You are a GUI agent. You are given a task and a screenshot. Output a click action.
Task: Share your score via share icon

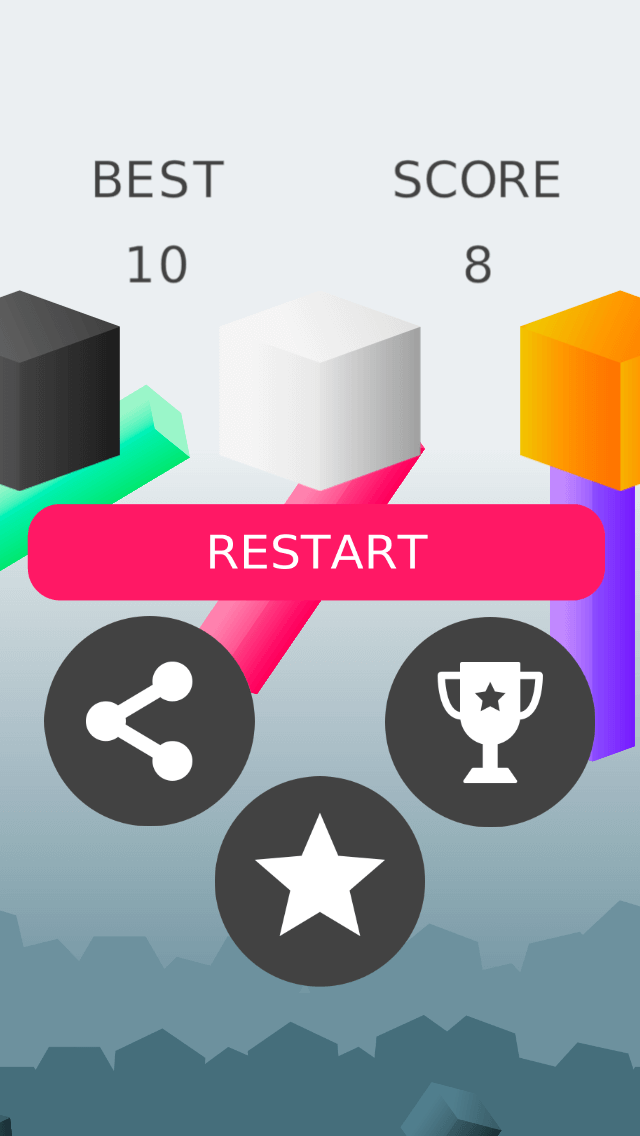[x=149, y=721]
